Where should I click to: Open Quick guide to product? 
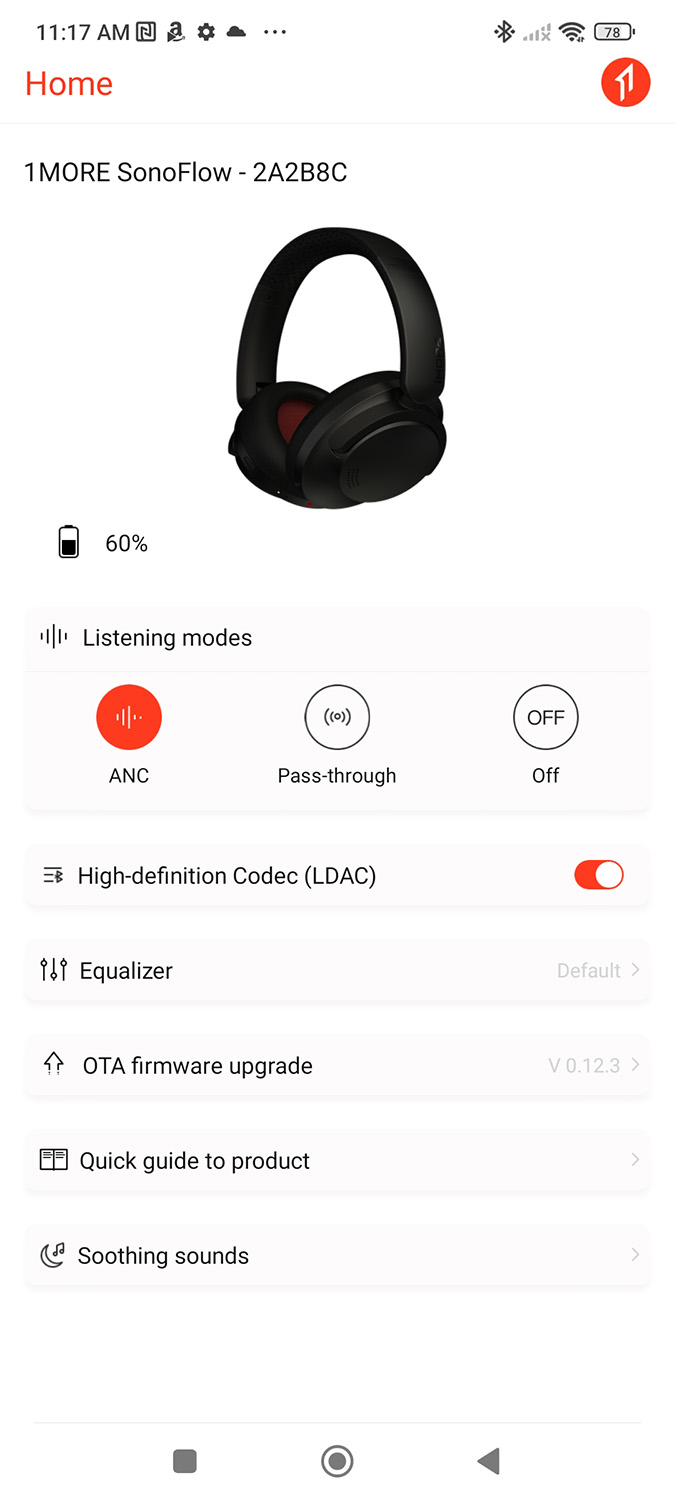tap(337, 1160)
